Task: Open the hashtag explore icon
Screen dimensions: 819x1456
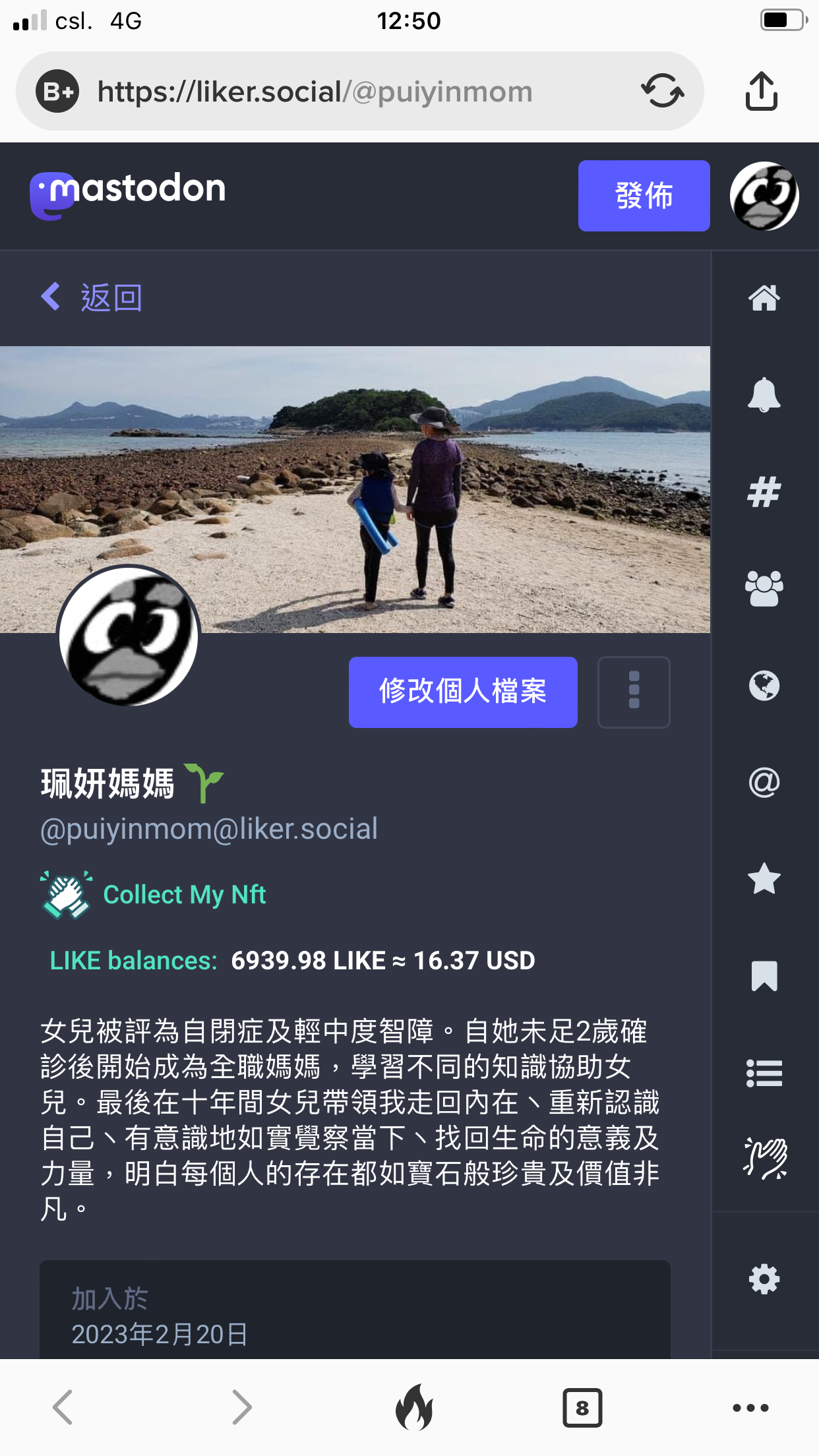Action: (x=764, y=492)
